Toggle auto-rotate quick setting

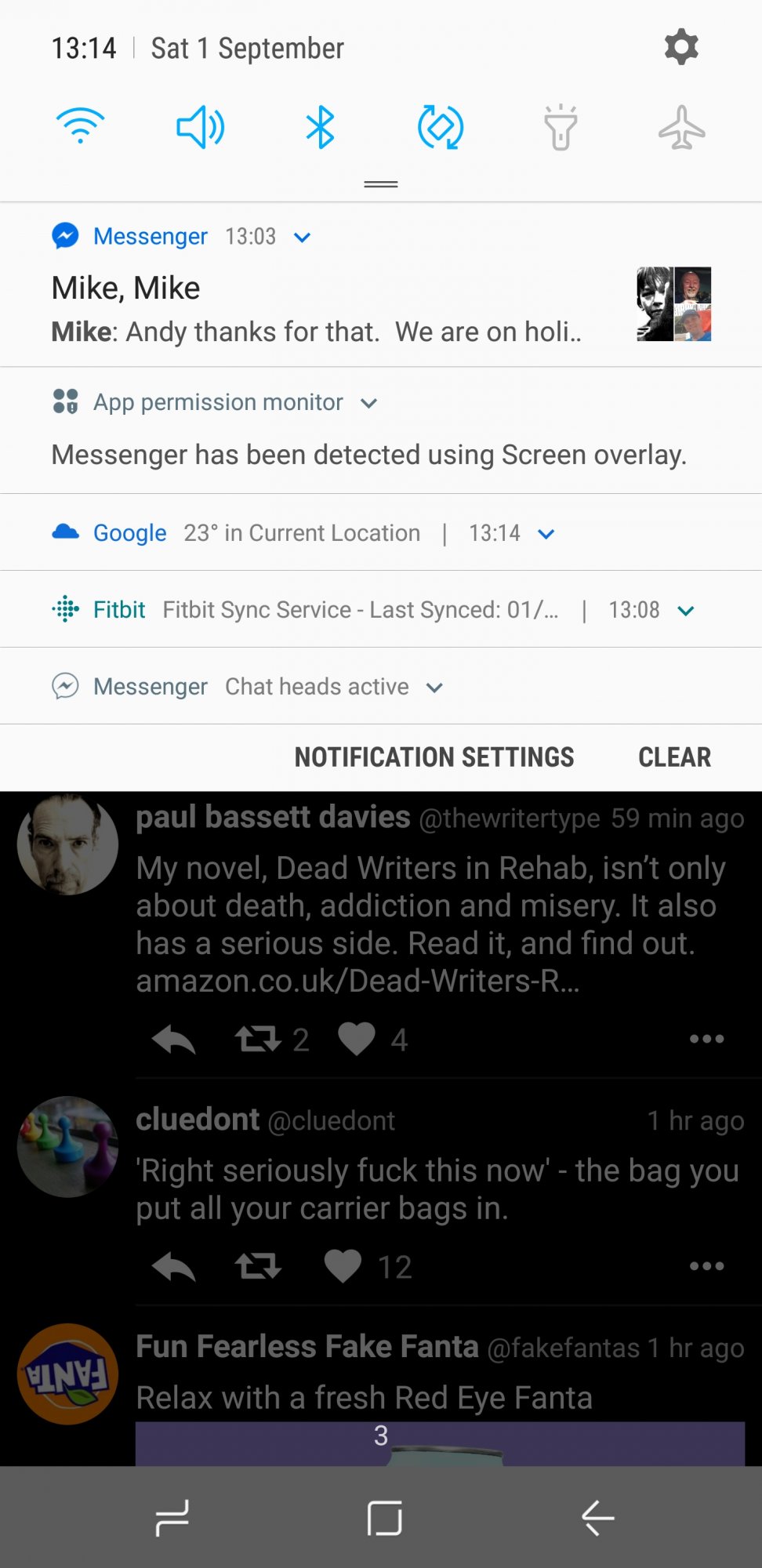(441, 127)
